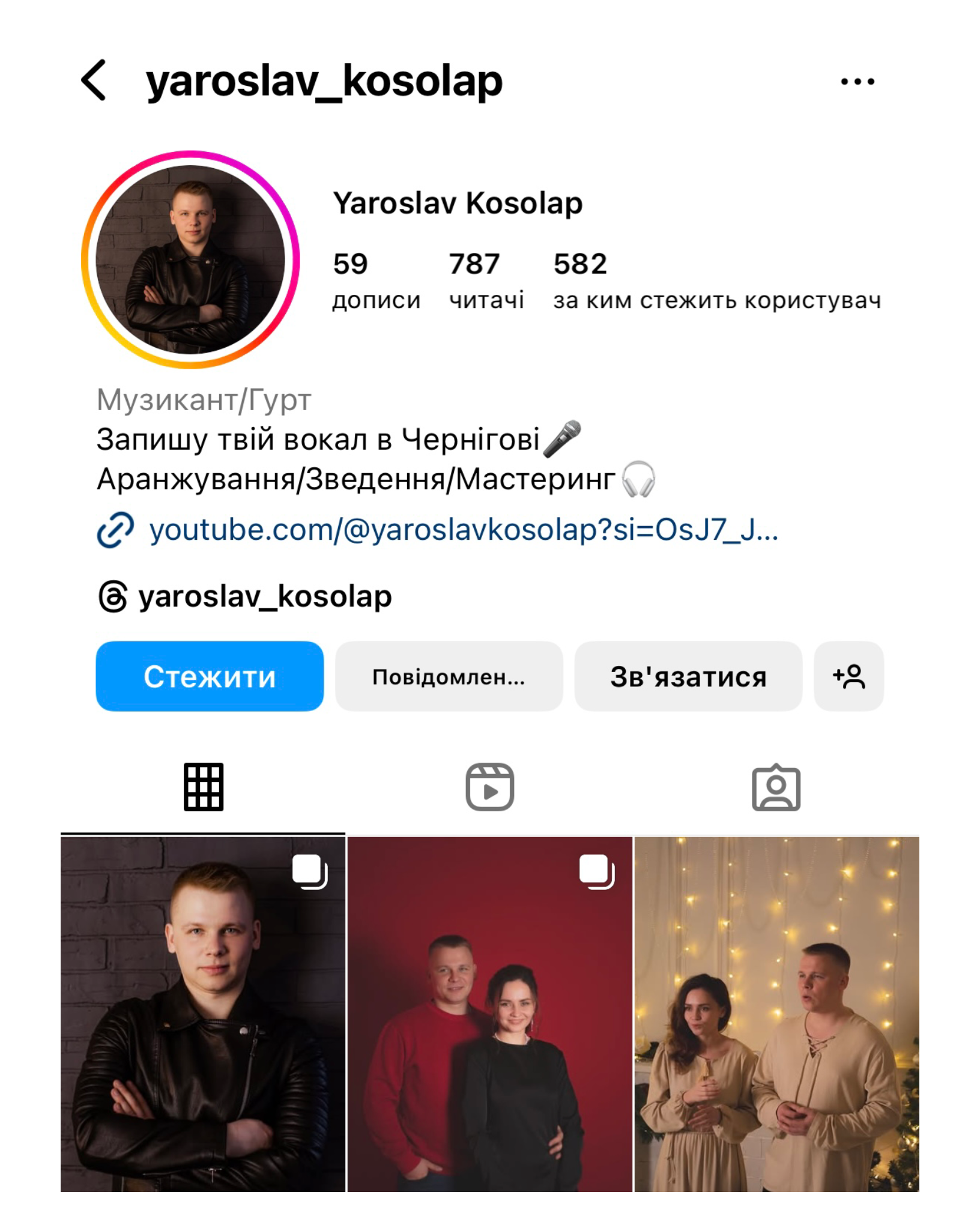Switch to the Reels tab
Viewport: 980px width, 1225px height.
point(489,787)
